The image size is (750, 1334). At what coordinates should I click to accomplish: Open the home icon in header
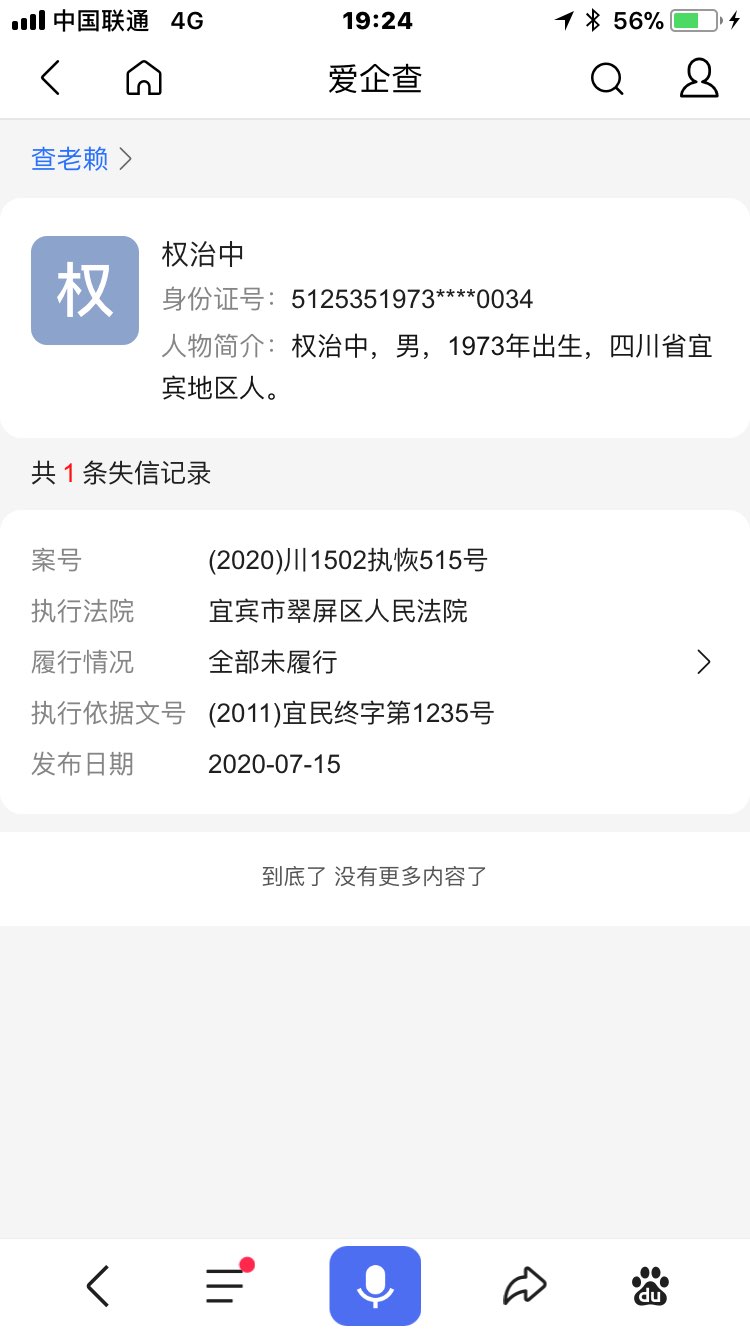[144, 78]
